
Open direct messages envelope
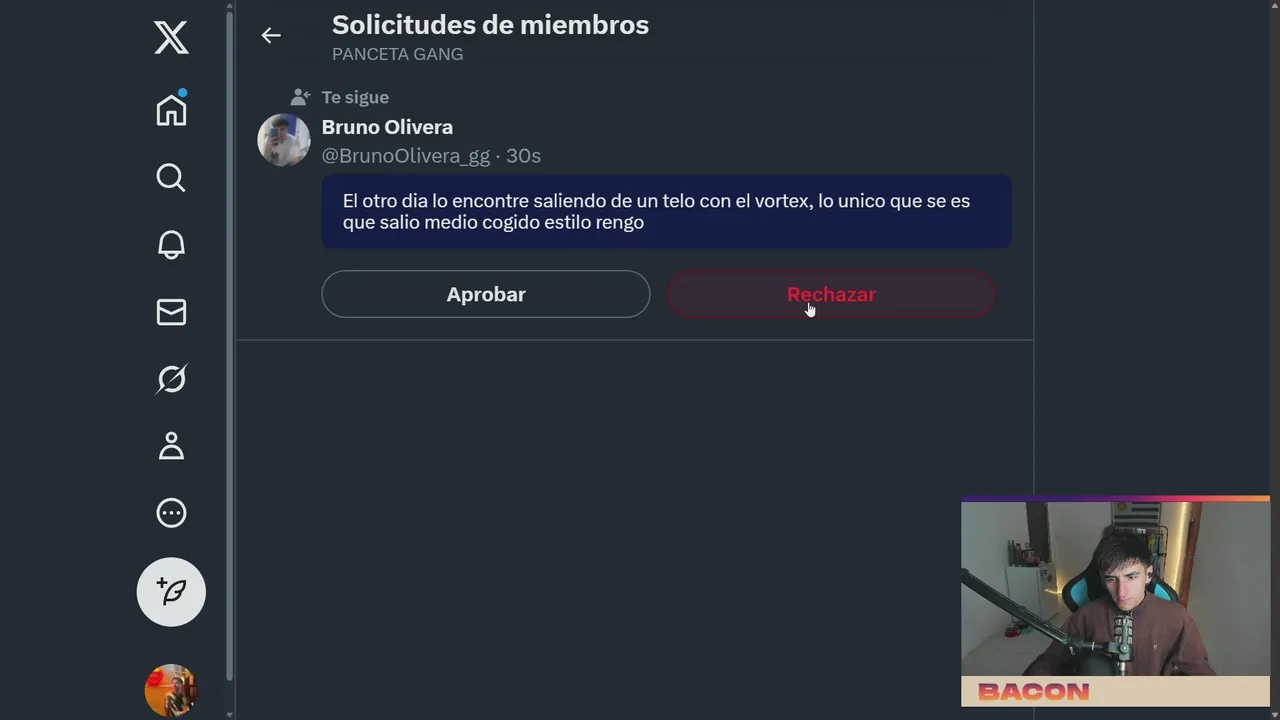(171, 312)
